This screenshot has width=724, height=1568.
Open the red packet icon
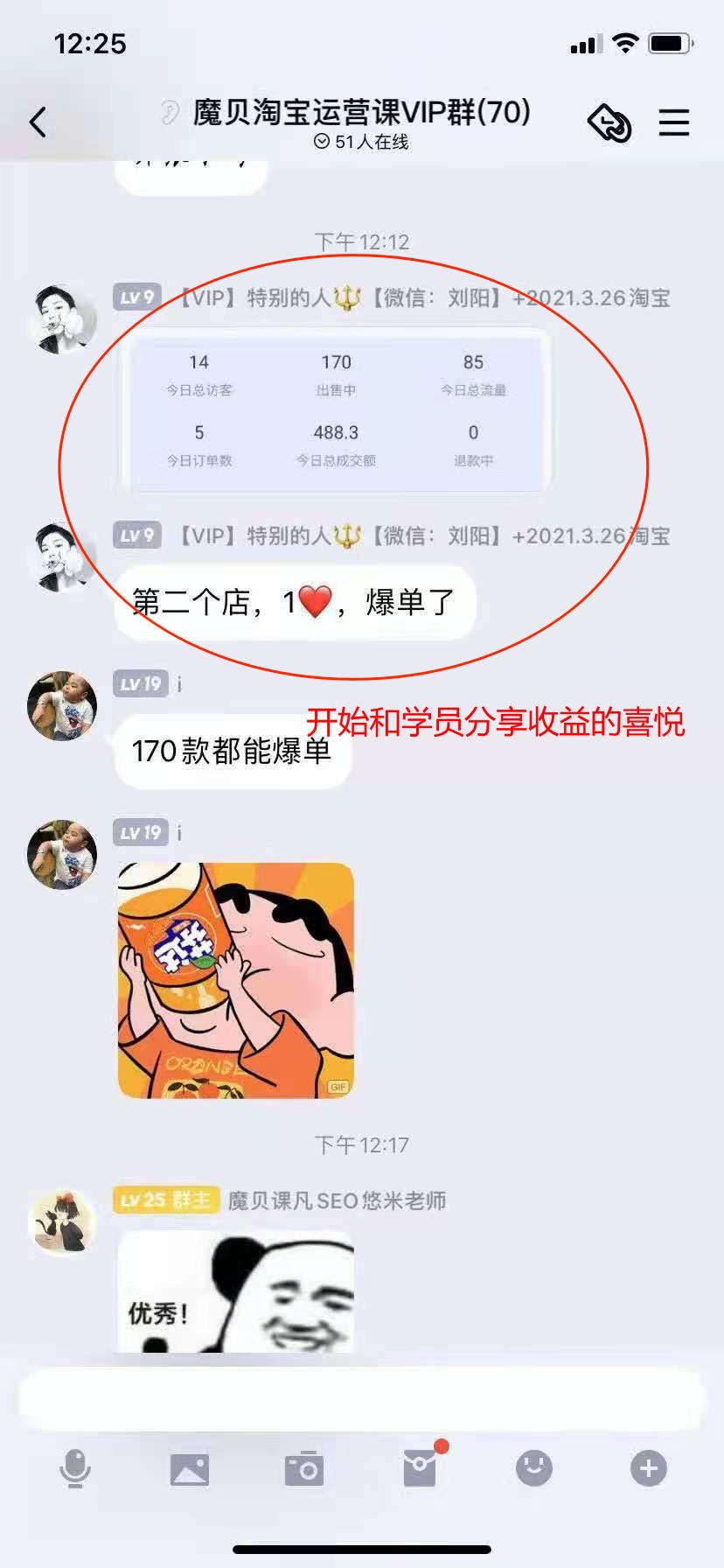[420, 1469]
